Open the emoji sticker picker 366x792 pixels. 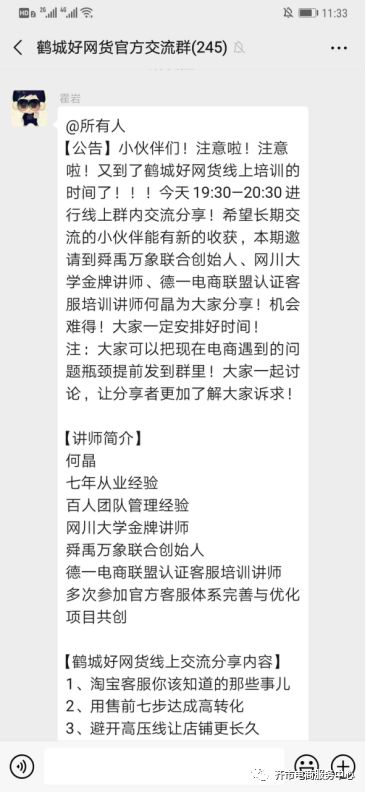[306, 766]
